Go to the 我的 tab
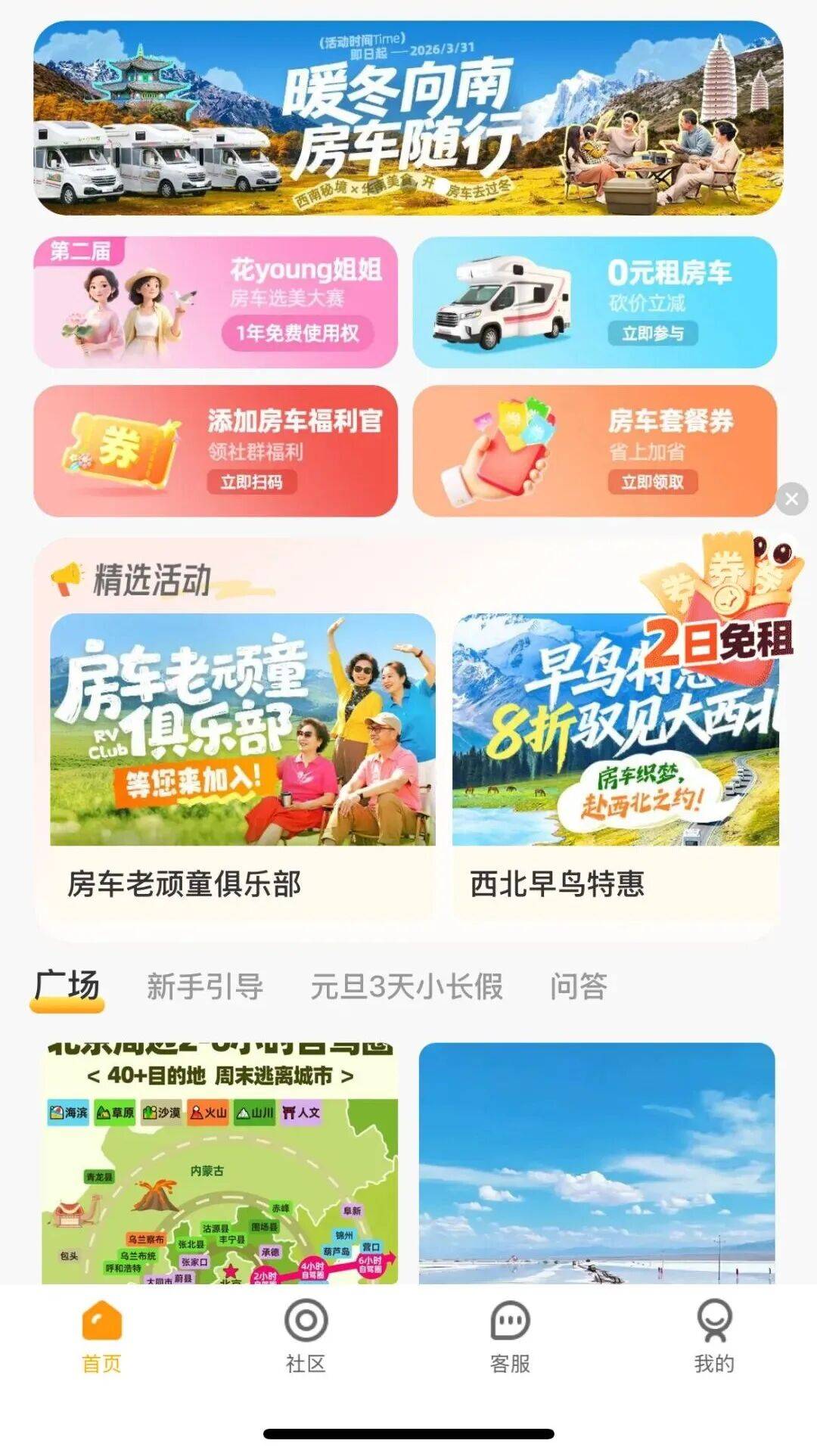 714,1336
